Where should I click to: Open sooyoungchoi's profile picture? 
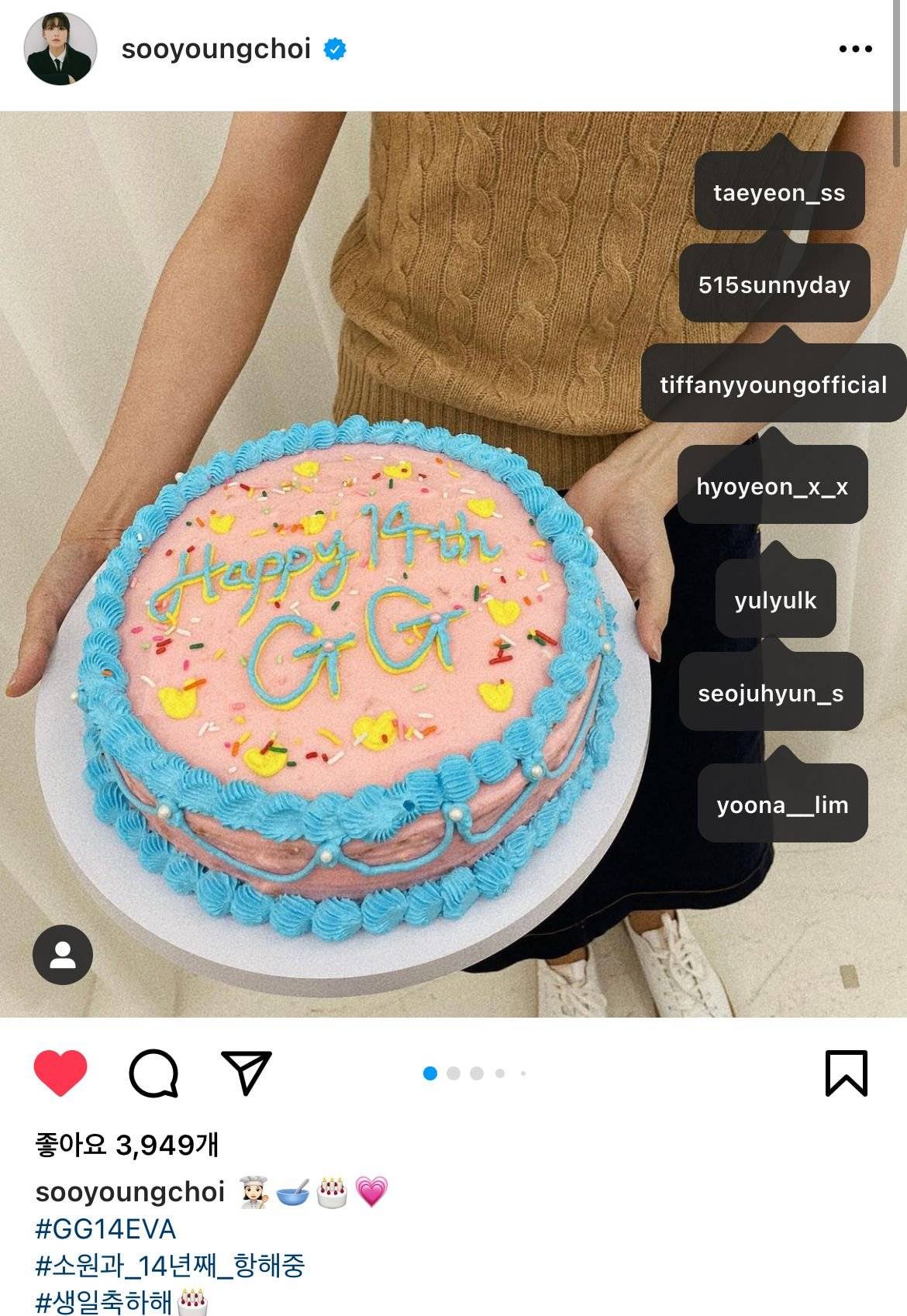point(60,49)
